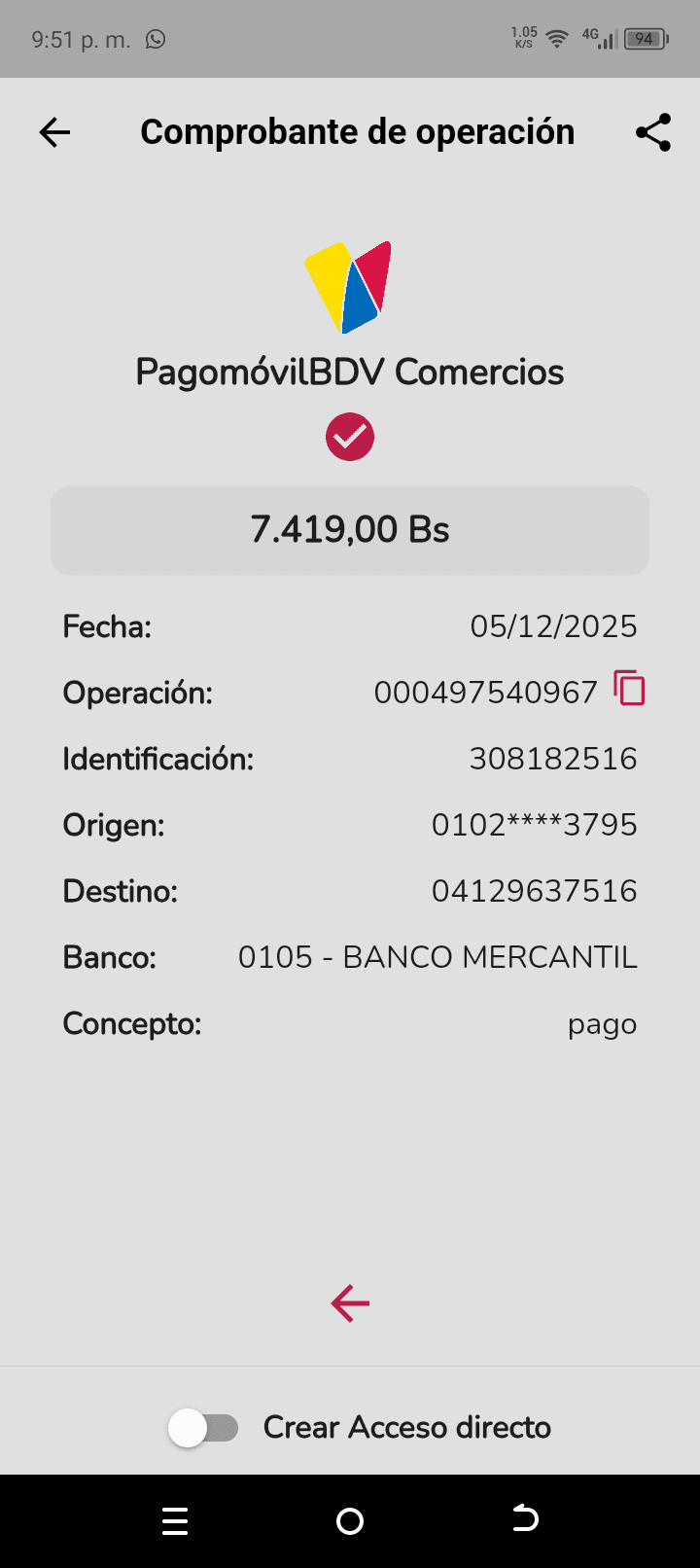Tap the red back arrow below the receipt
Image resolution: width=700 pixels, height=1568 pixels.
[x=350, y=1303]
